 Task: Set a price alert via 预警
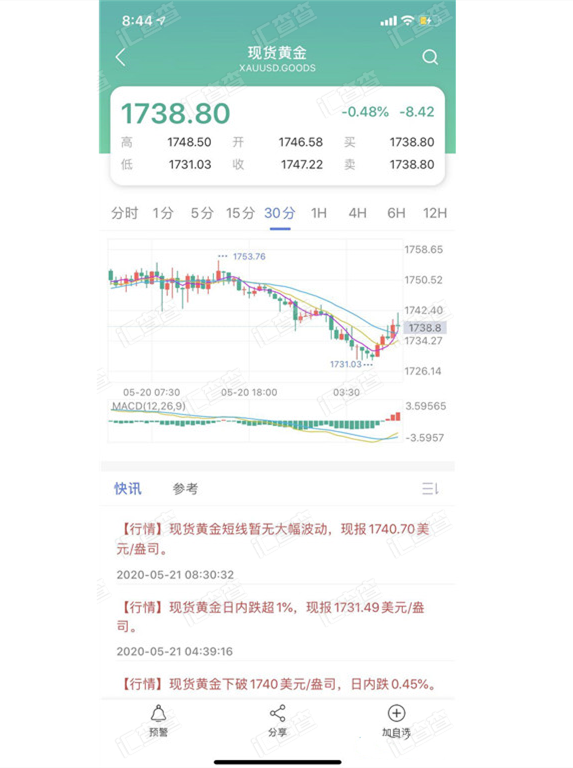point(158,721)
